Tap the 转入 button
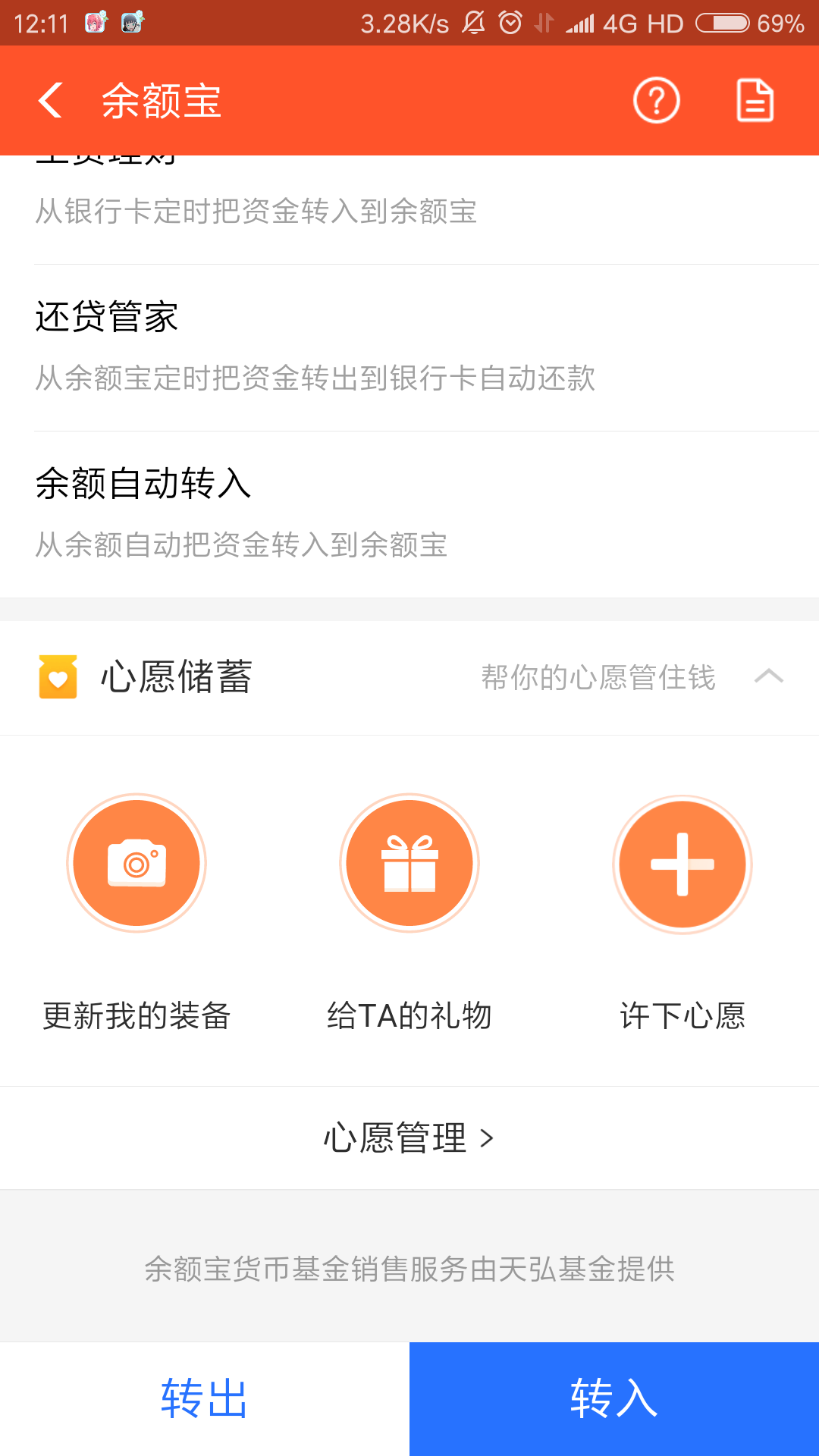The width and height of the screenshot is (819, 1456). [x=614, y=1398]
